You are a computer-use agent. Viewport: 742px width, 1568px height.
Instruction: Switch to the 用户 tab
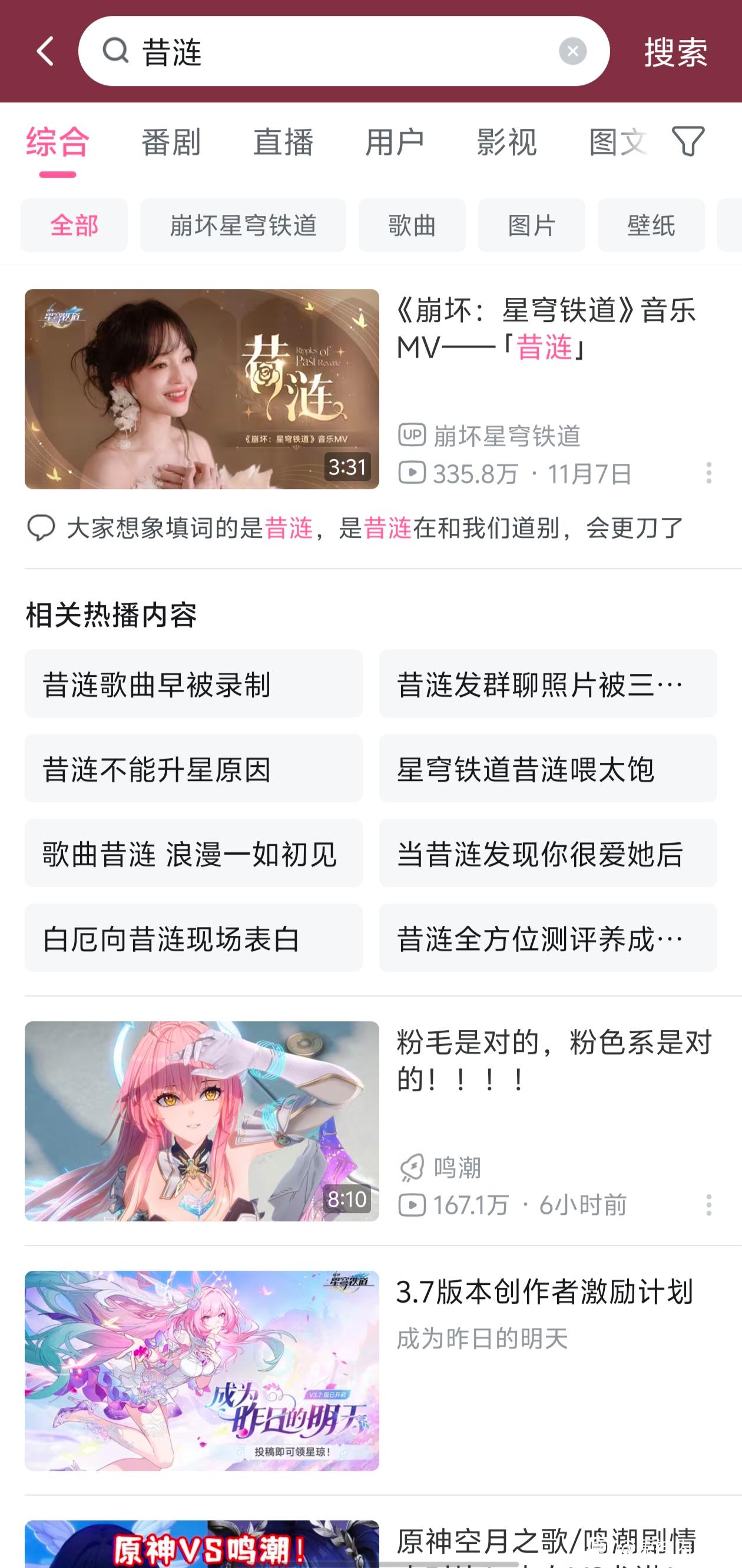click(395, 142)
